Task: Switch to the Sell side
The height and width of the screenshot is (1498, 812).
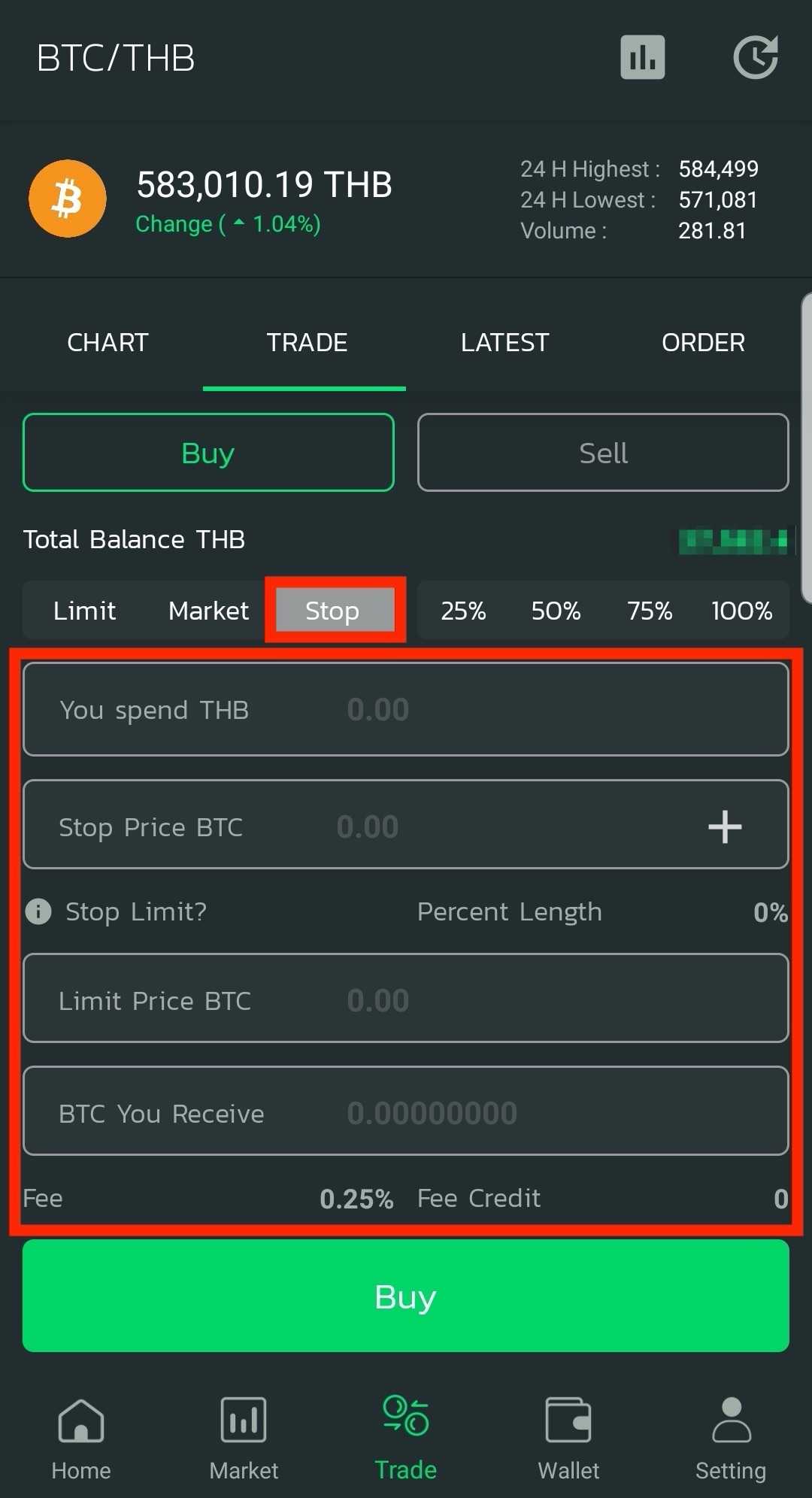Action: (602, 452)
